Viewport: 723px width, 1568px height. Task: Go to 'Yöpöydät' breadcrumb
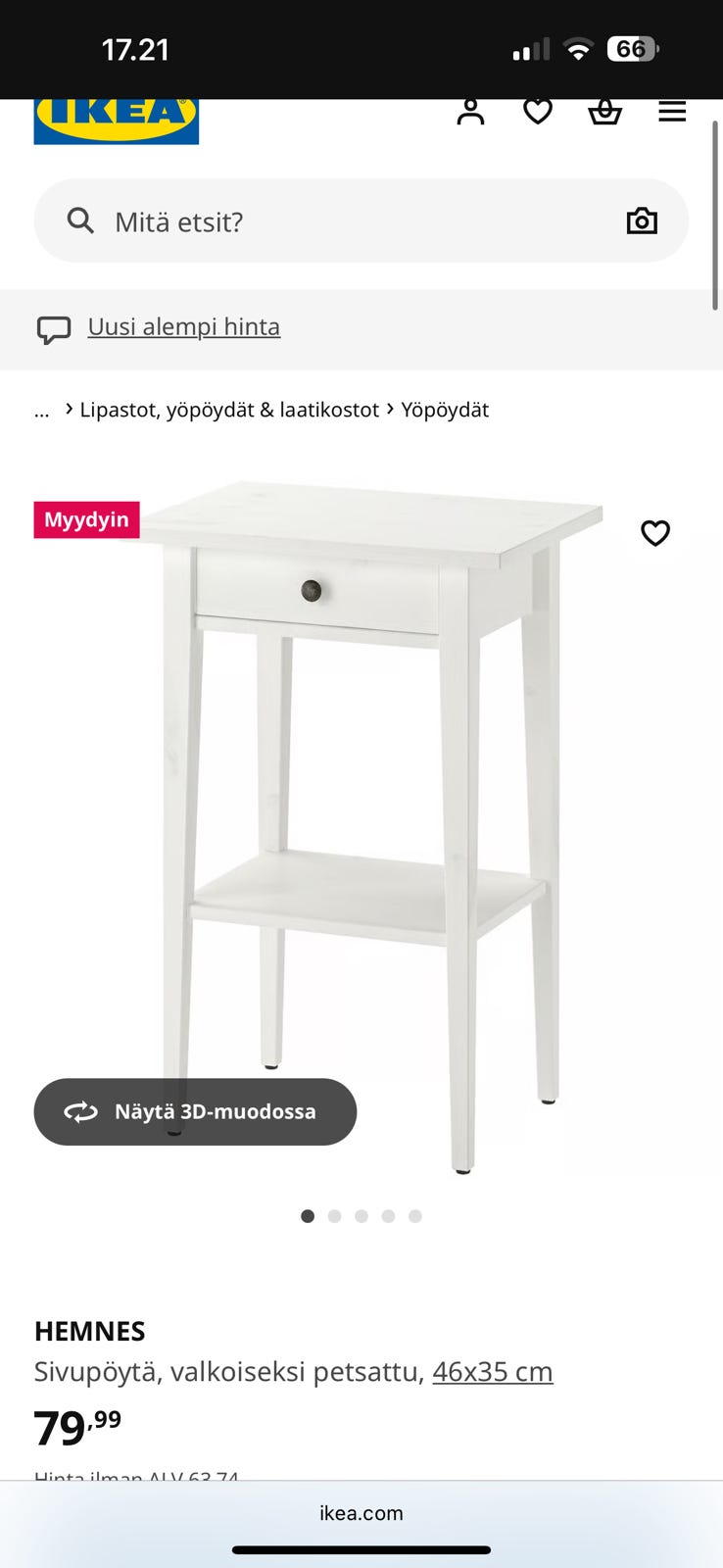coord(445,410)
